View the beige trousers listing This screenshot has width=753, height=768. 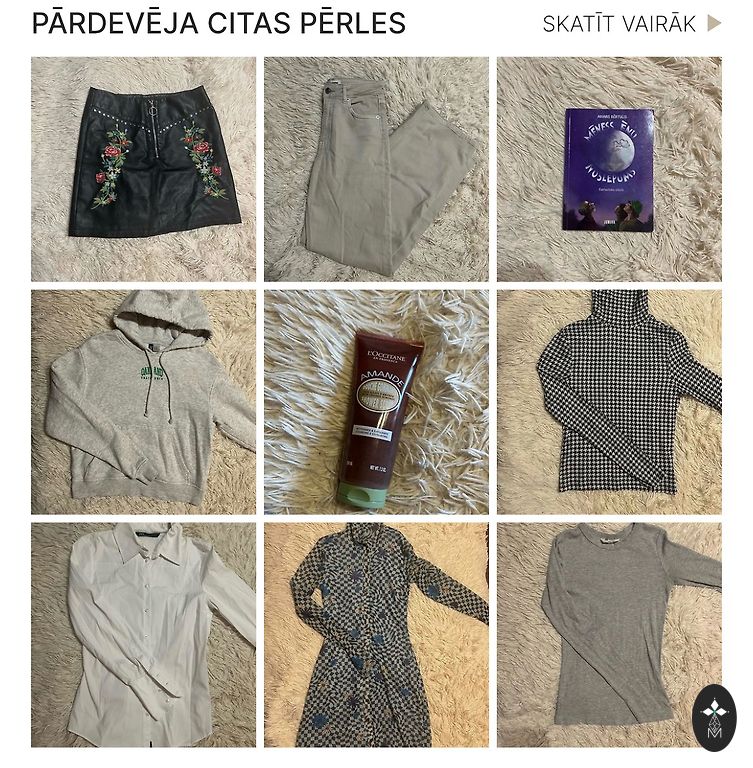[x=376, y=169]
